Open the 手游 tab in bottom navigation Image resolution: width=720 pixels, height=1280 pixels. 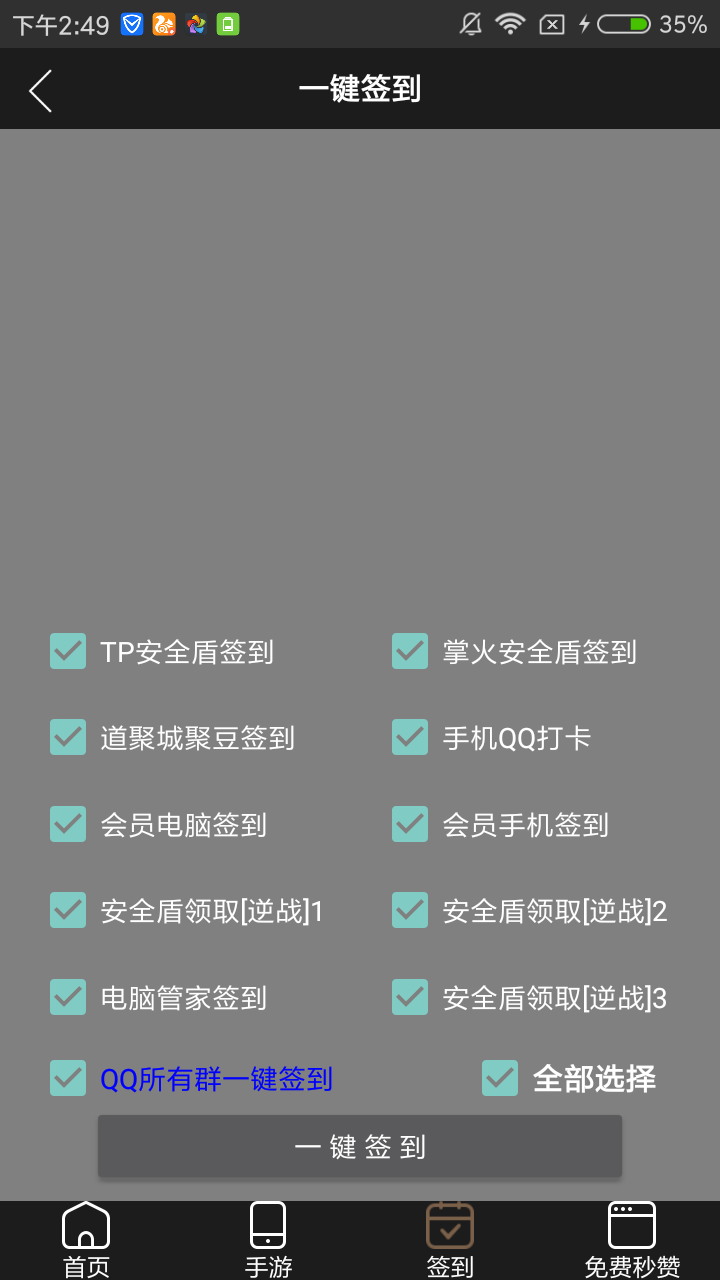tap(268, 1240)
